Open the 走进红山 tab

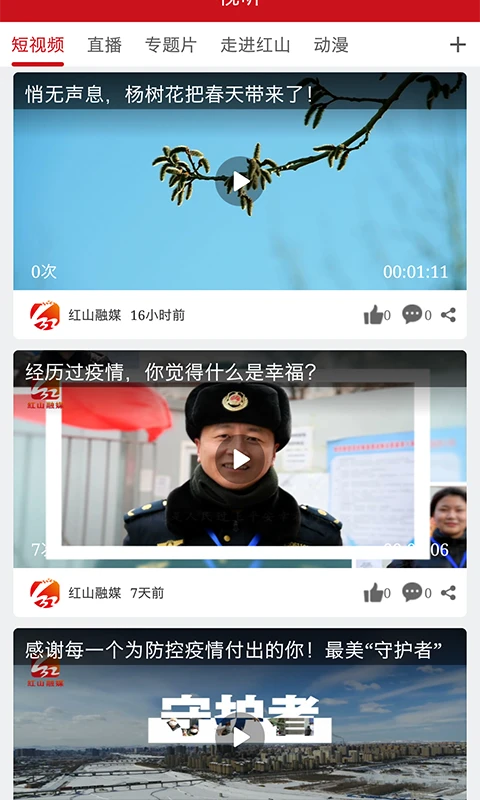(255, 45)
